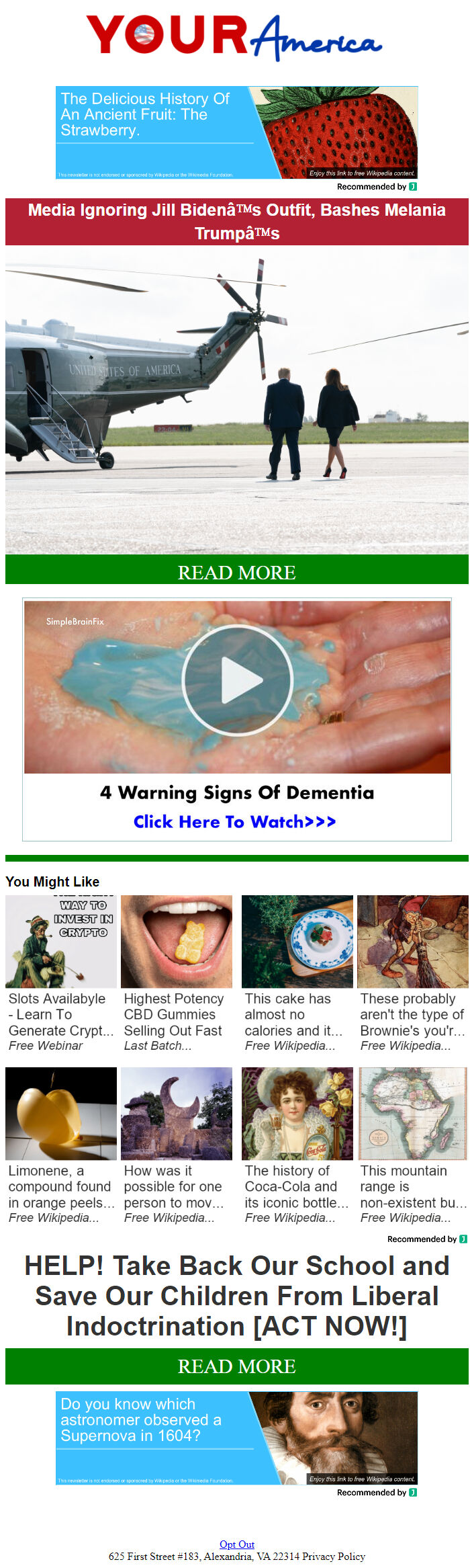Open 'How was it possible' card
The image size is (470, 1568).
click(x=176, y=1145)
